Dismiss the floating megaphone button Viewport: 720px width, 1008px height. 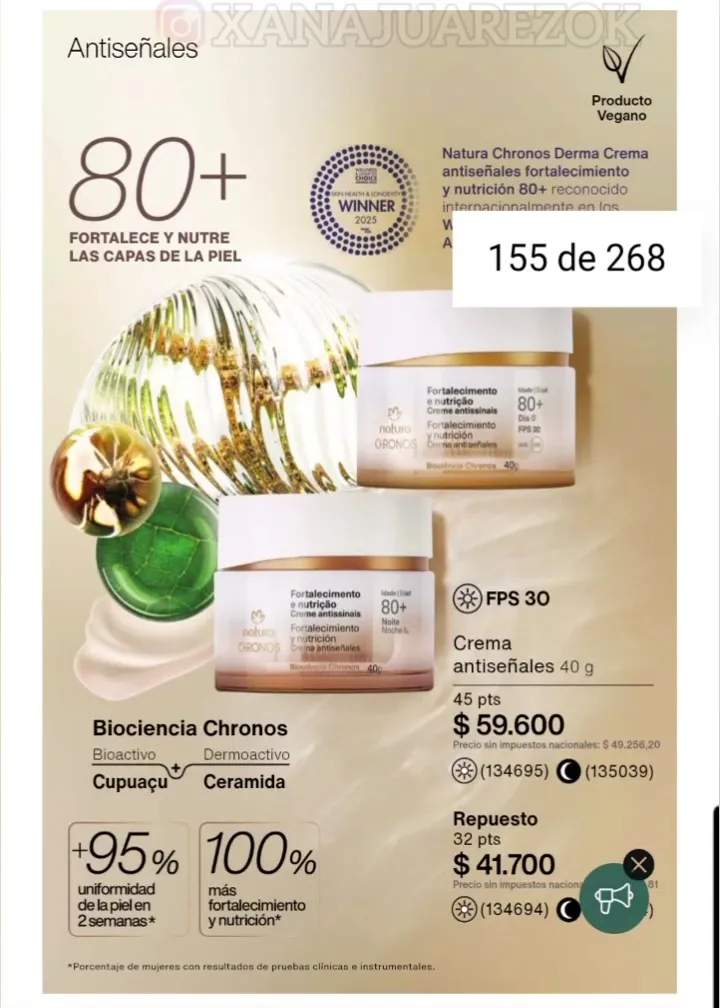(x=638, y=864)
